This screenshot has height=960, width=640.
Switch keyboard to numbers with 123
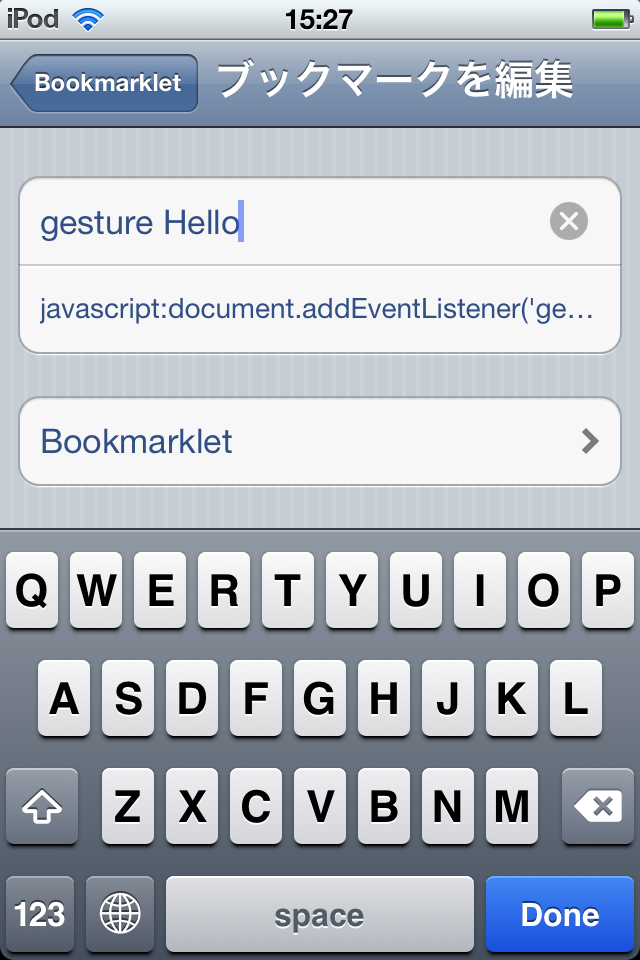click(x=40, y=914)
